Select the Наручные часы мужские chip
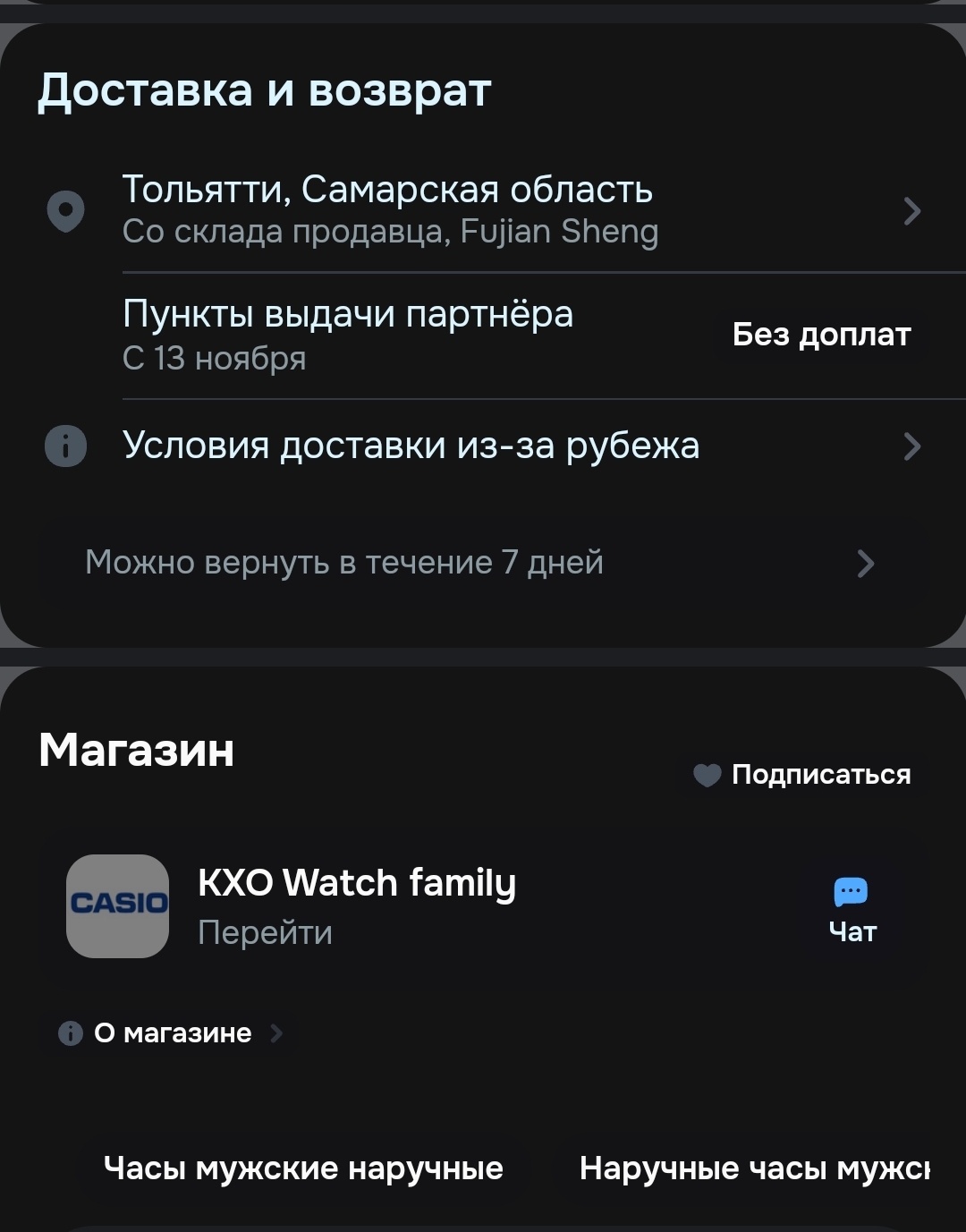Screen dimensions: 966x1232 [x=755, y=1168]
